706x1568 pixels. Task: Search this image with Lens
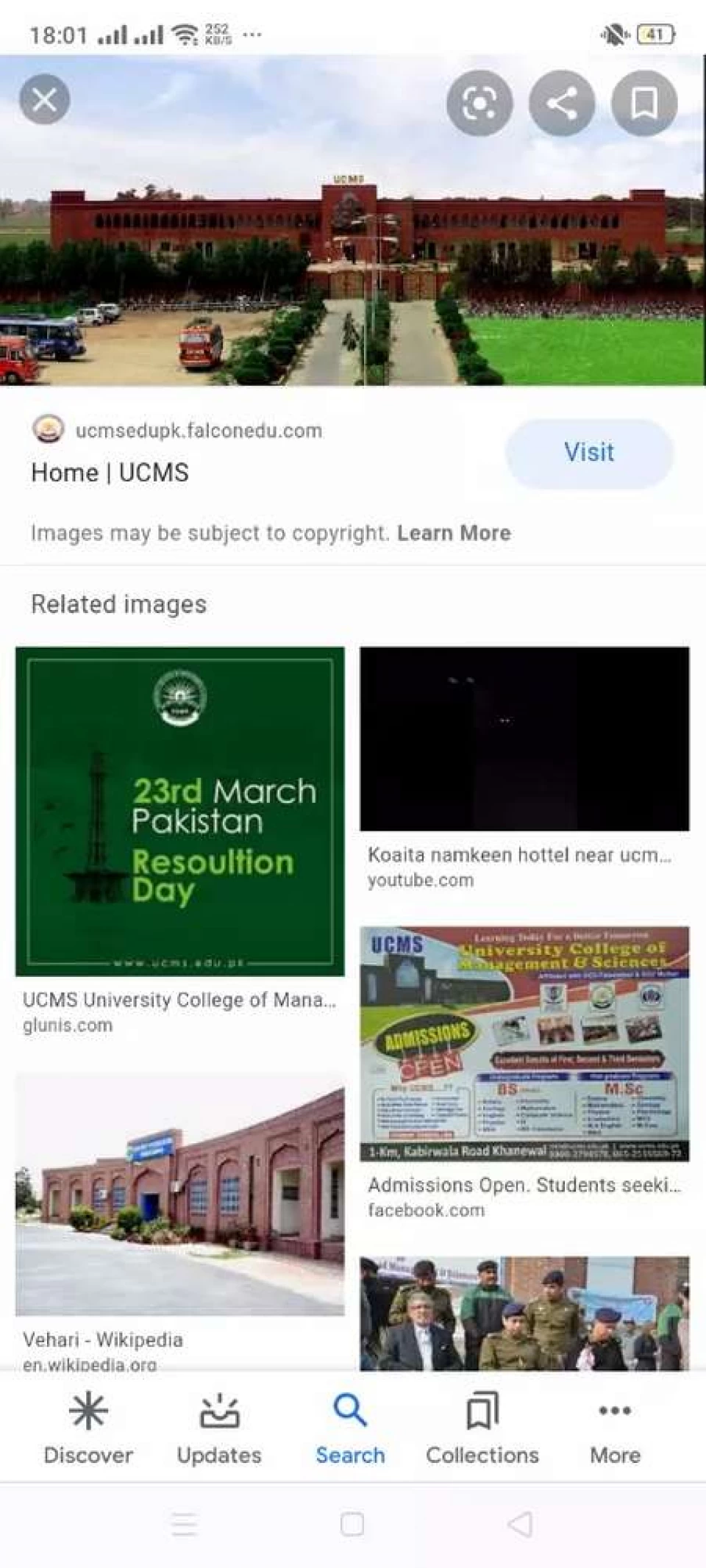[479, 103]
